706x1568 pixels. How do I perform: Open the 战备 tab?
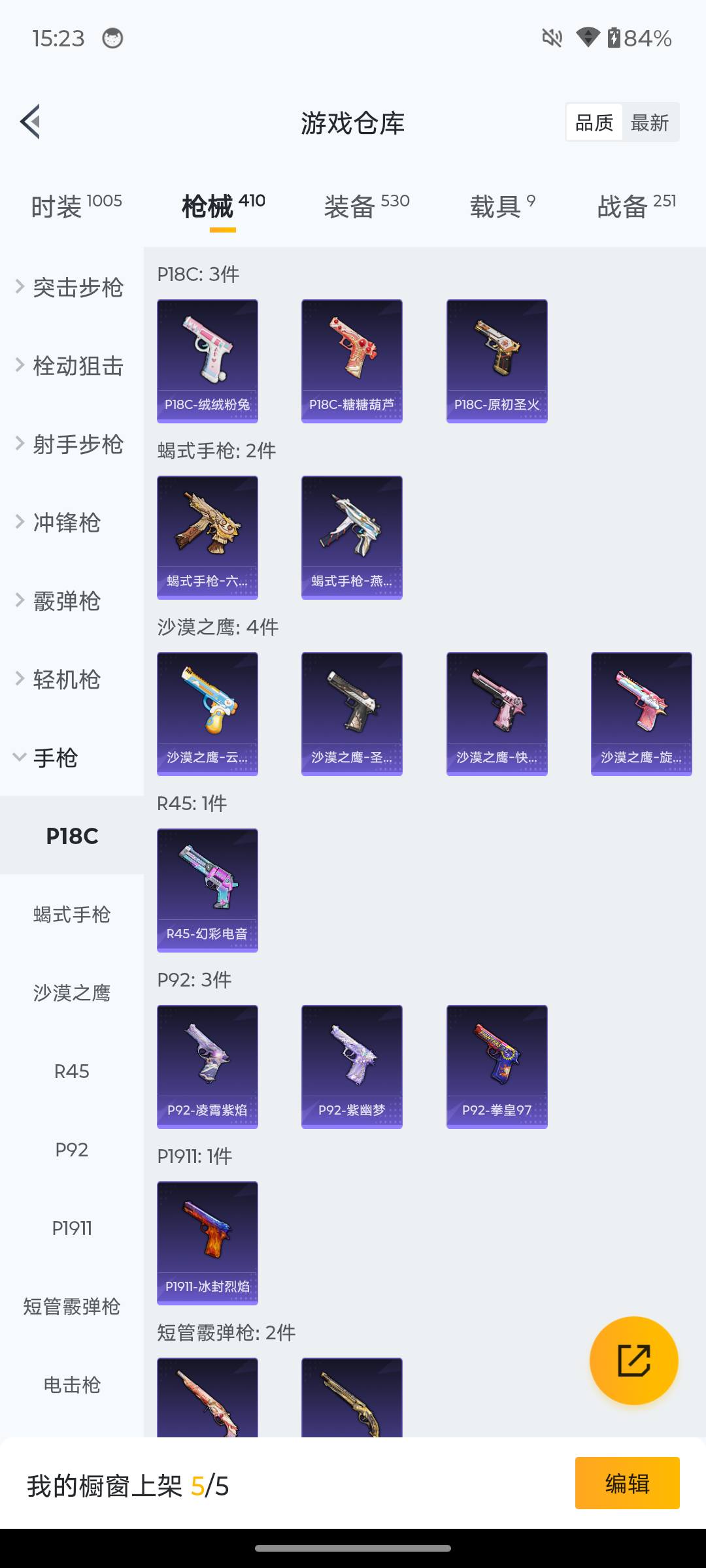625,203
